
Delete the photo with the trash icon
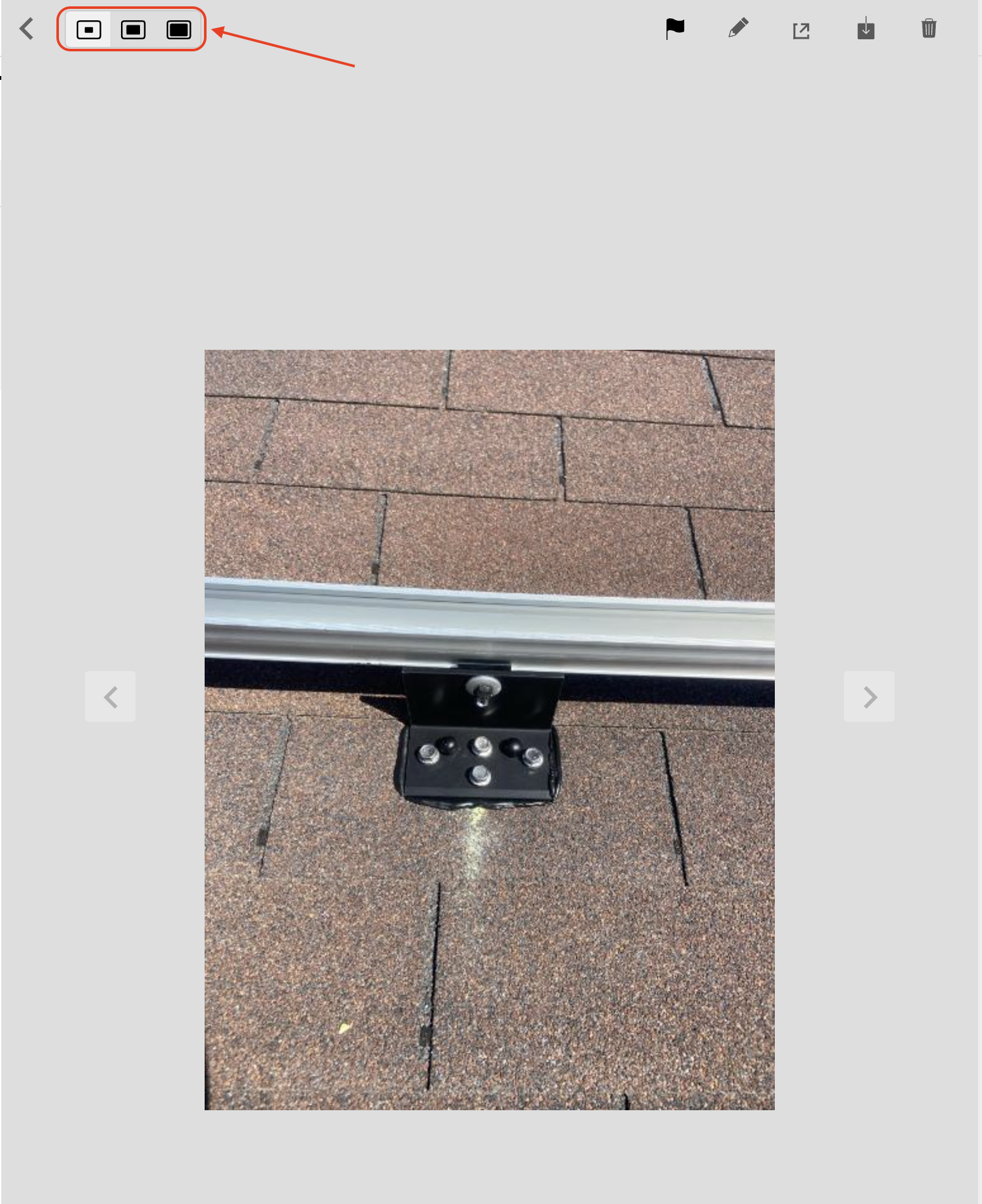(929, 29)
